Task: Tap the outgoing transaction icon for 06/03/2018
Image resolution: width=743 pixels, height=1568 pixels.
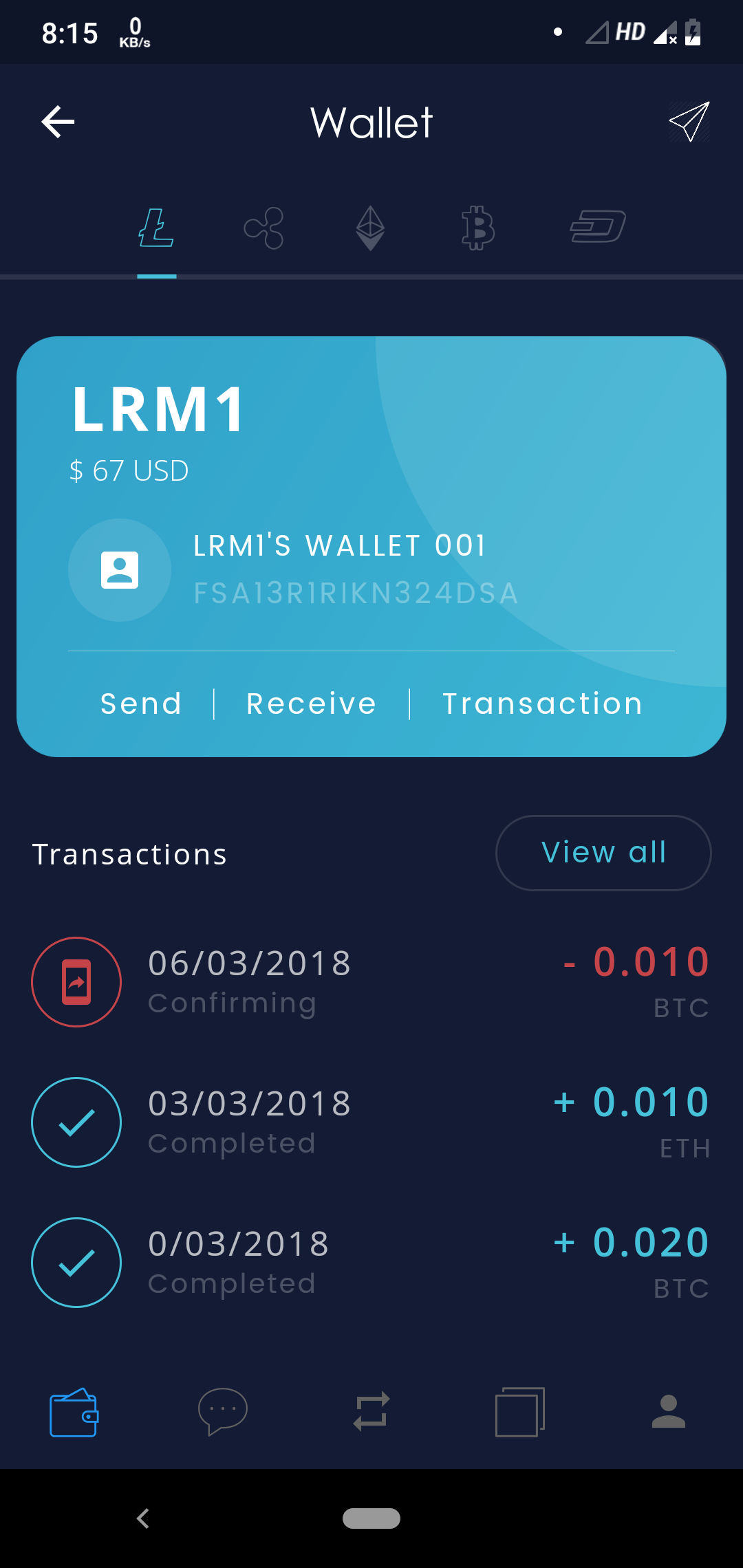Action: tap(76, 982)
